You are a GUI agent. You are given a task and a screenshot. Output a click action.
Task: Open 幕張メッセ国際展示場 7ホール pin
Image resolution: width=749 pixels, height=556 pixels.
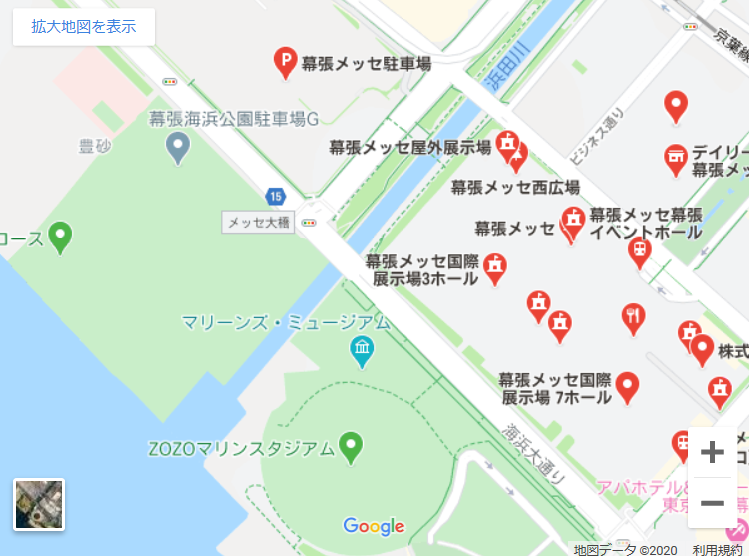(x=627, y=386)
